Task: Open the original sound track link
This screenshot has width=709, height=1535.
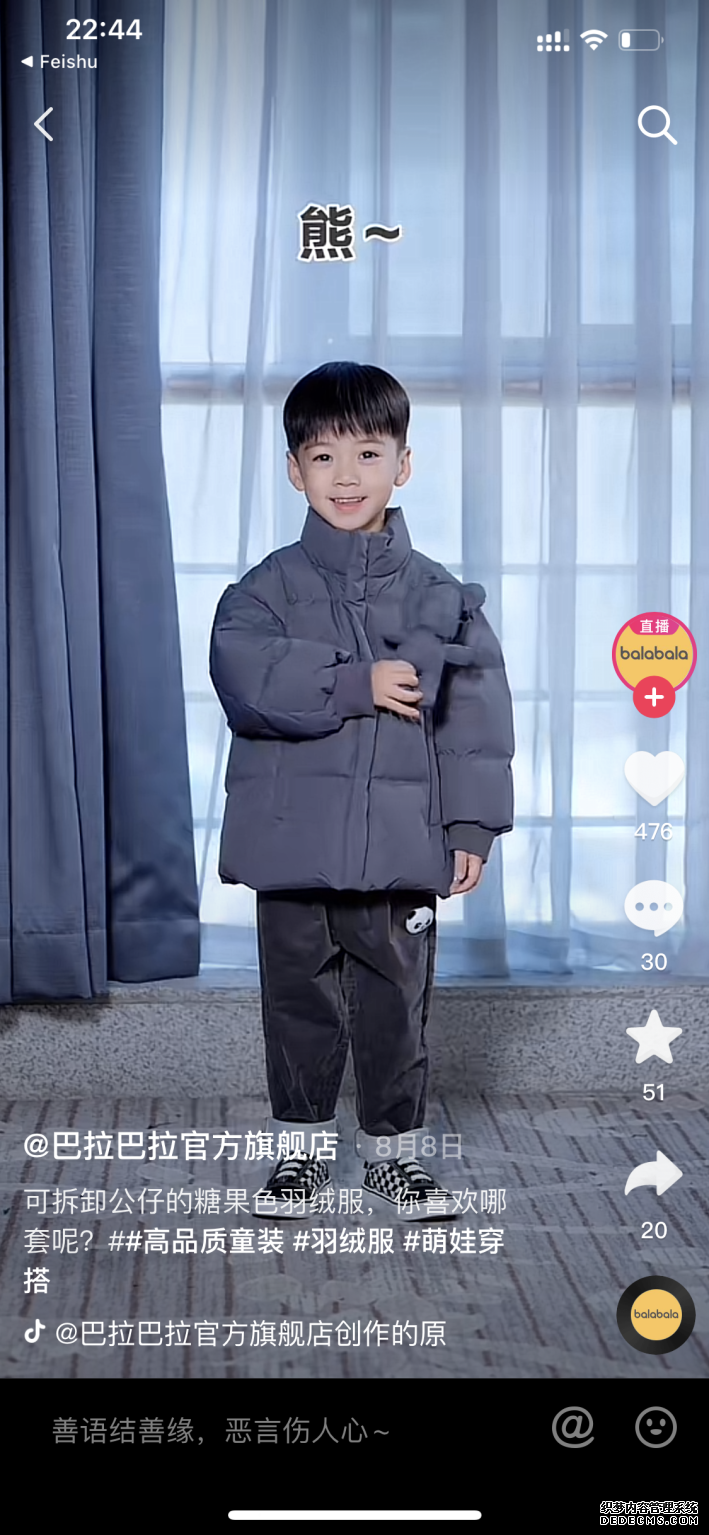Action: click(250, 1333)
